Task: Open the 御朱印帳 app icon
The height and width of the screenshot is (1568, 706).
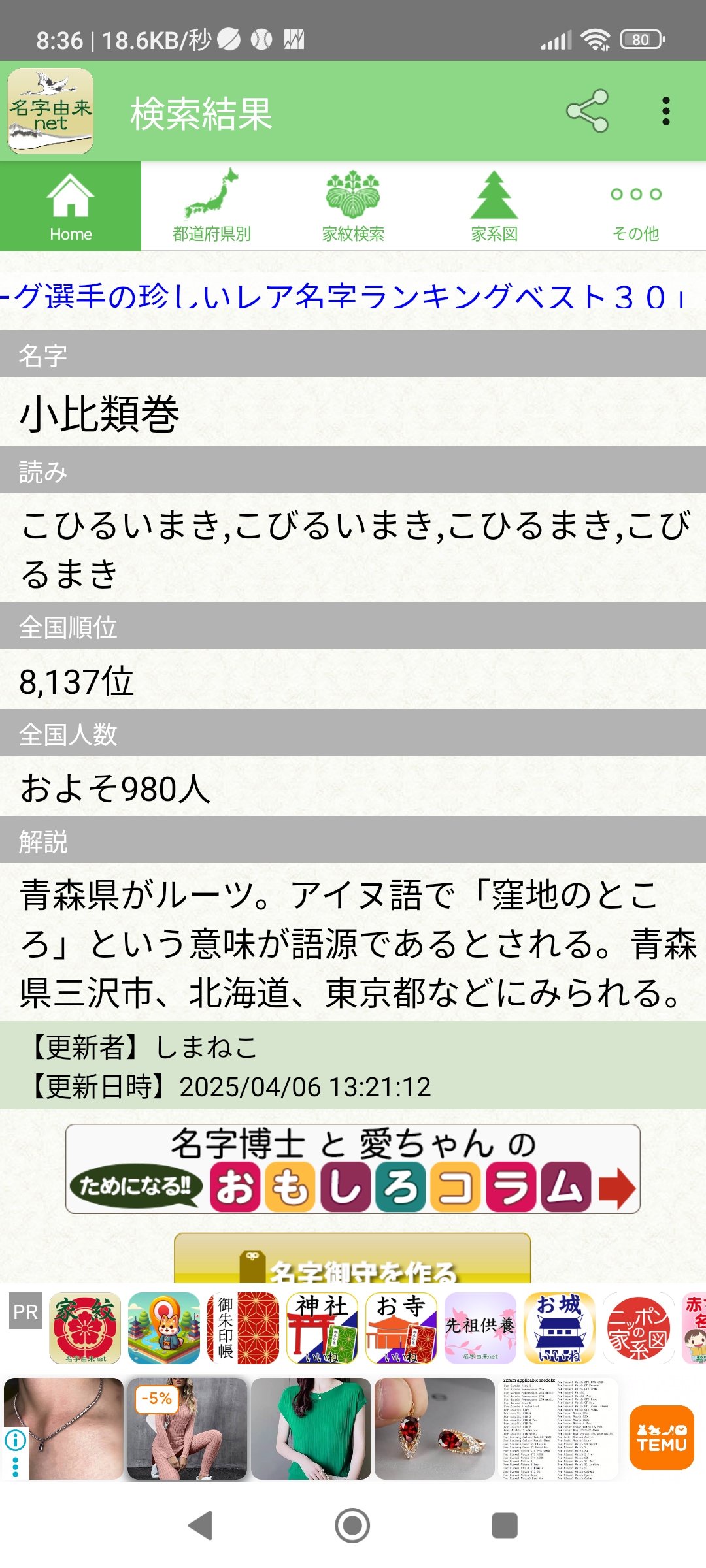Action: point(243,1328)
